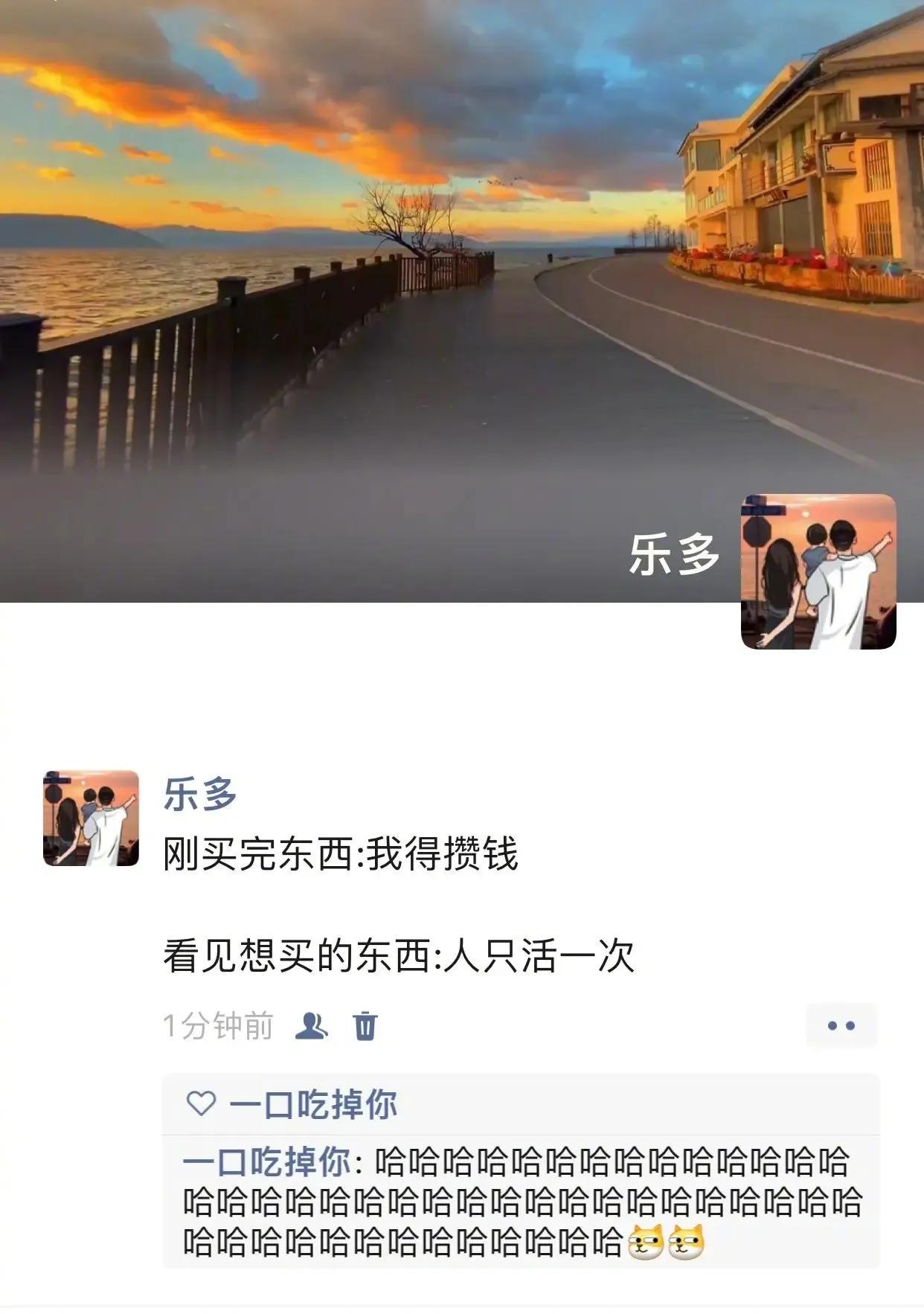Open the visibility (contacts) icon below the post
This screenshot has height=1314, width=924.
[315, 1025]
